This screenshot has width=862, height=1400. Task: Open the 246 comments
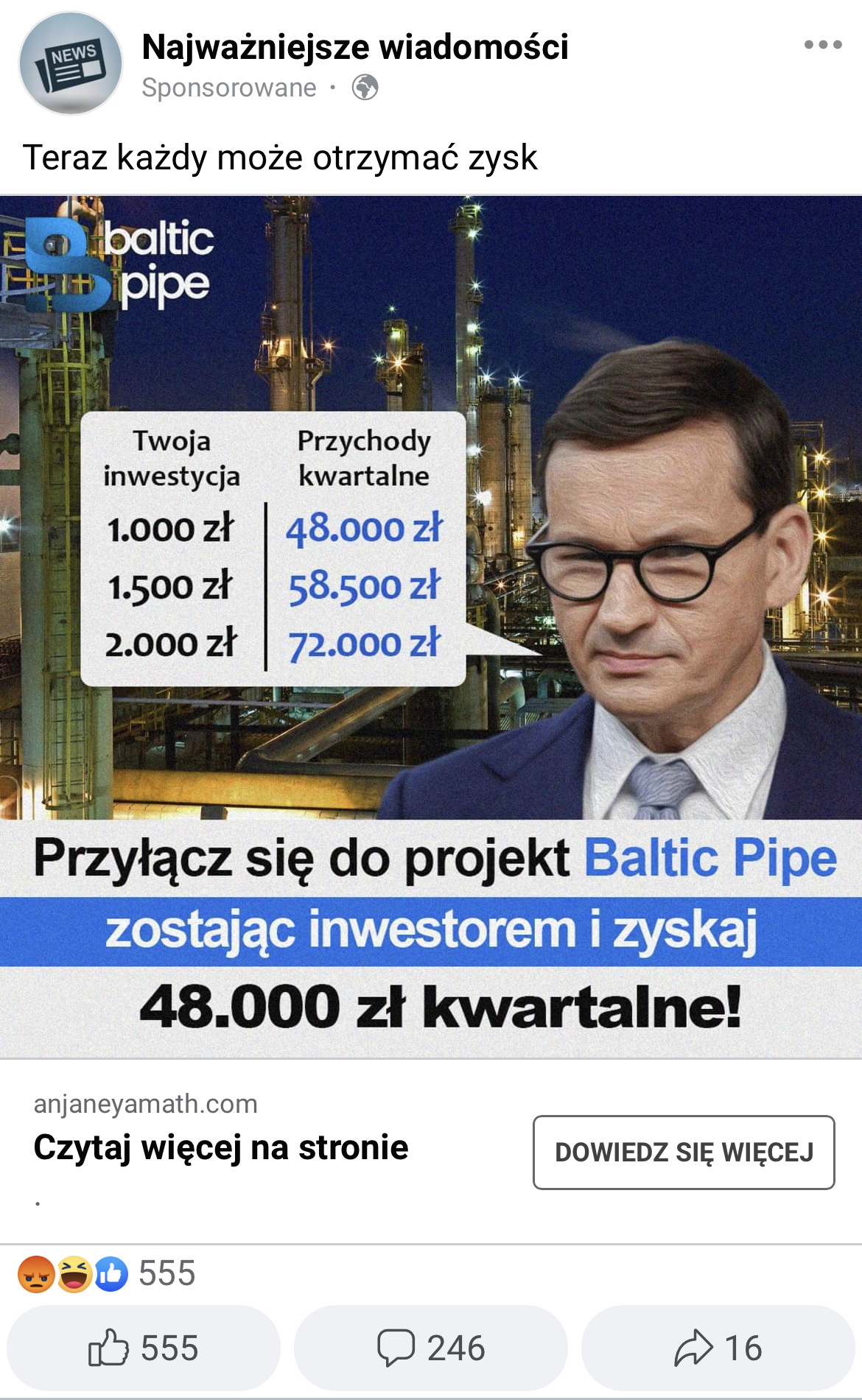coord(431,1348)
